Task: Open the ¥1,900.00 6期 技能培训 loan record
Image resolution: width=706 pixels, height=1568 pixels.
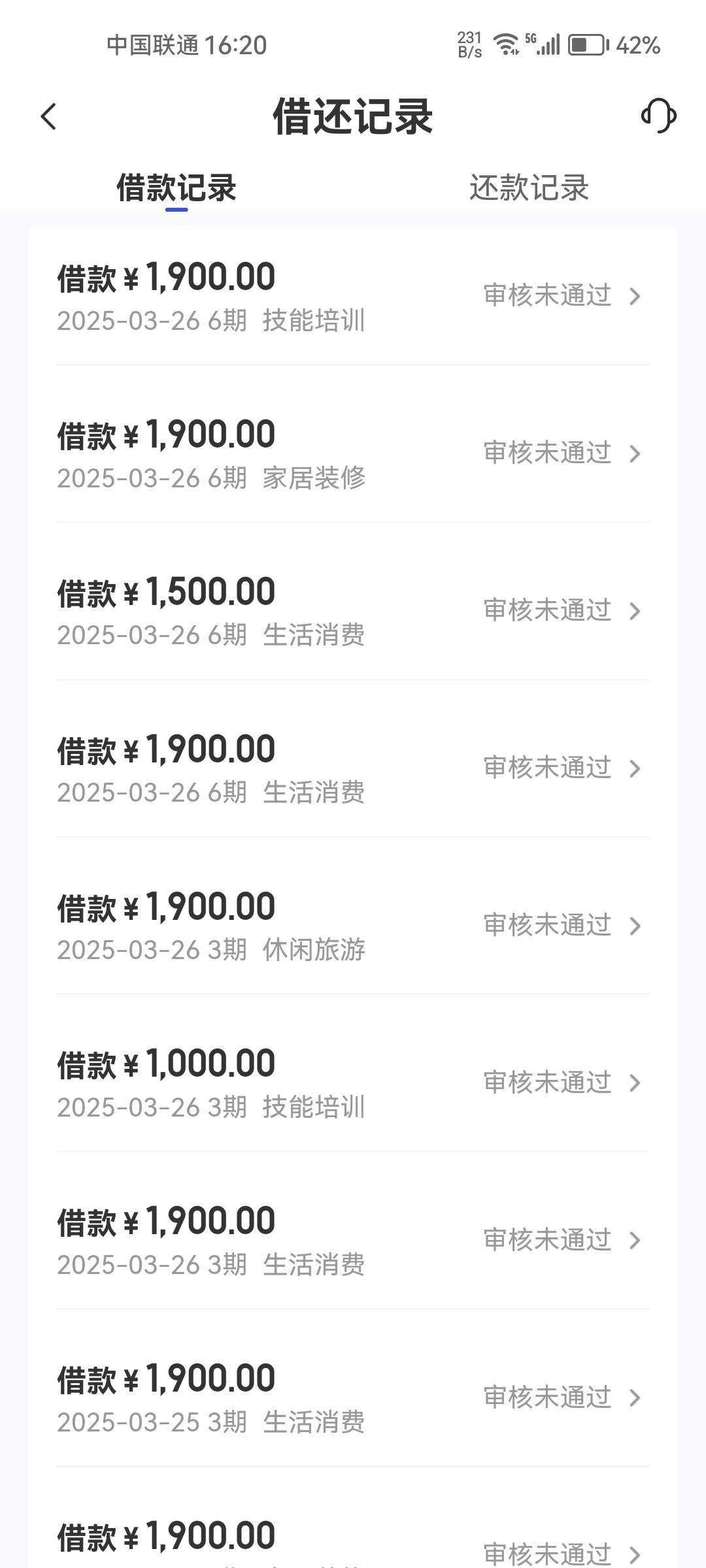Action: click(x=353, y=297)
